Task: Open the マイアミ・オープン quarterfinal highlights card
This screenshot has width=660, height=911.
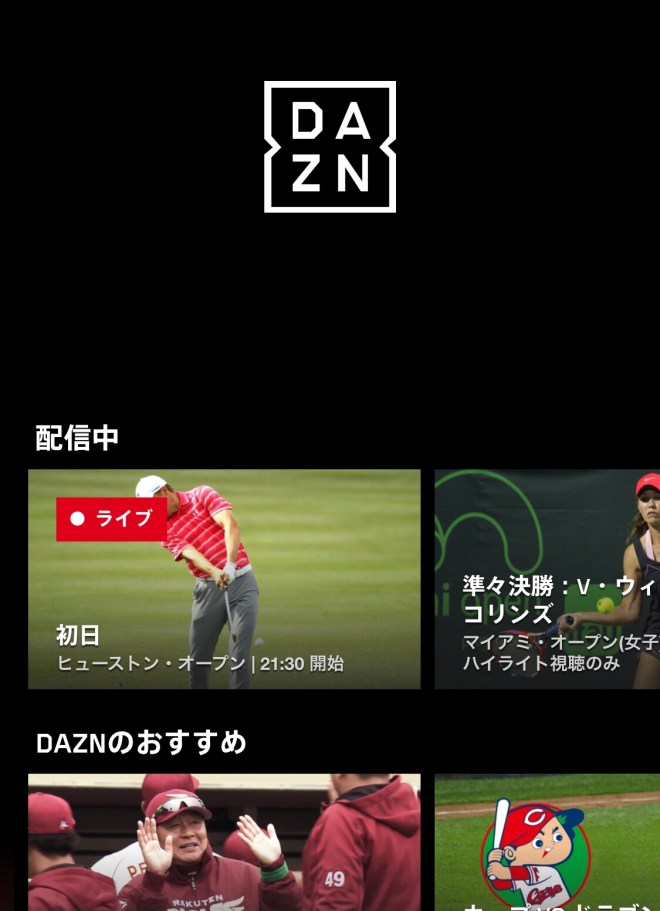Action: coord(547,579)
